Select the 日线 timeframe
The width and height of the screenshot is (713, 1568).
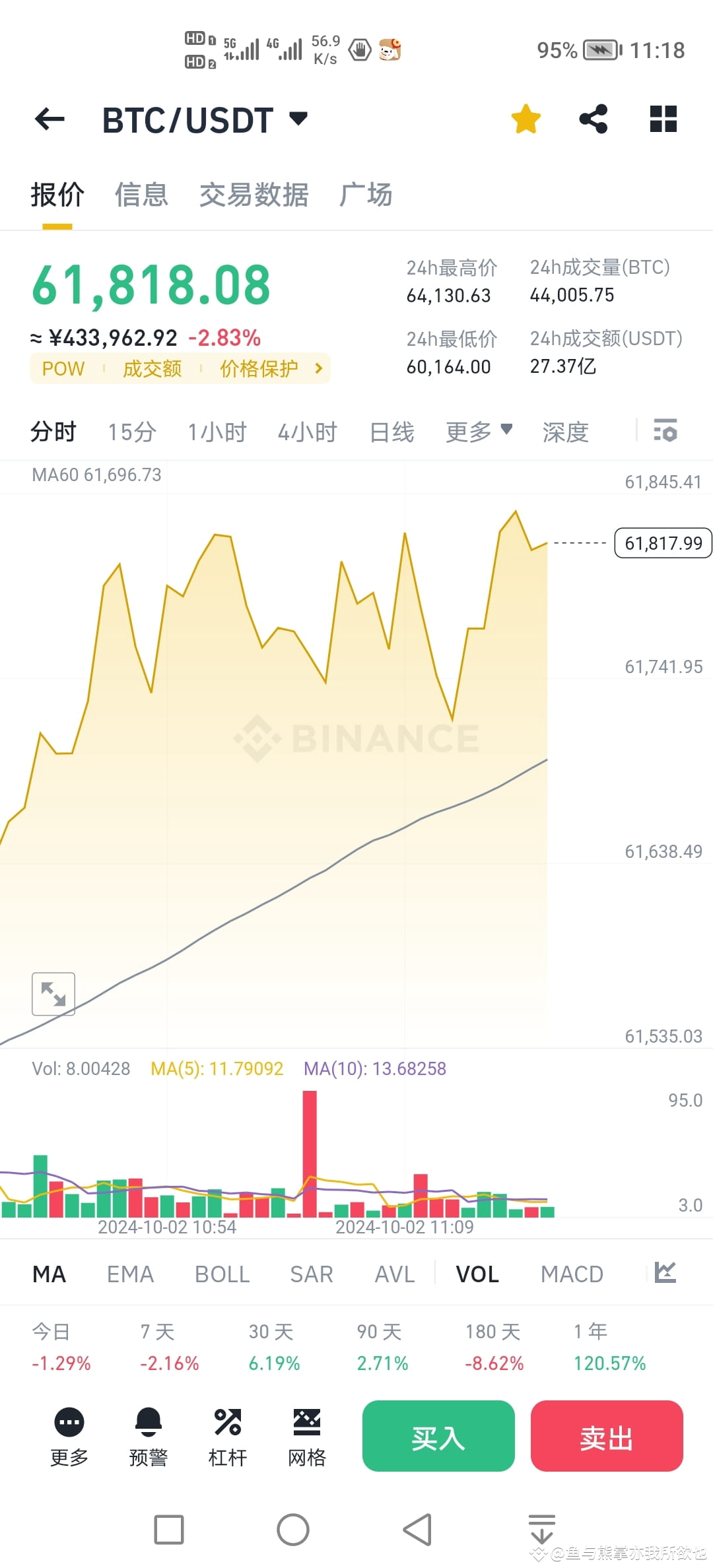[391, 431]
